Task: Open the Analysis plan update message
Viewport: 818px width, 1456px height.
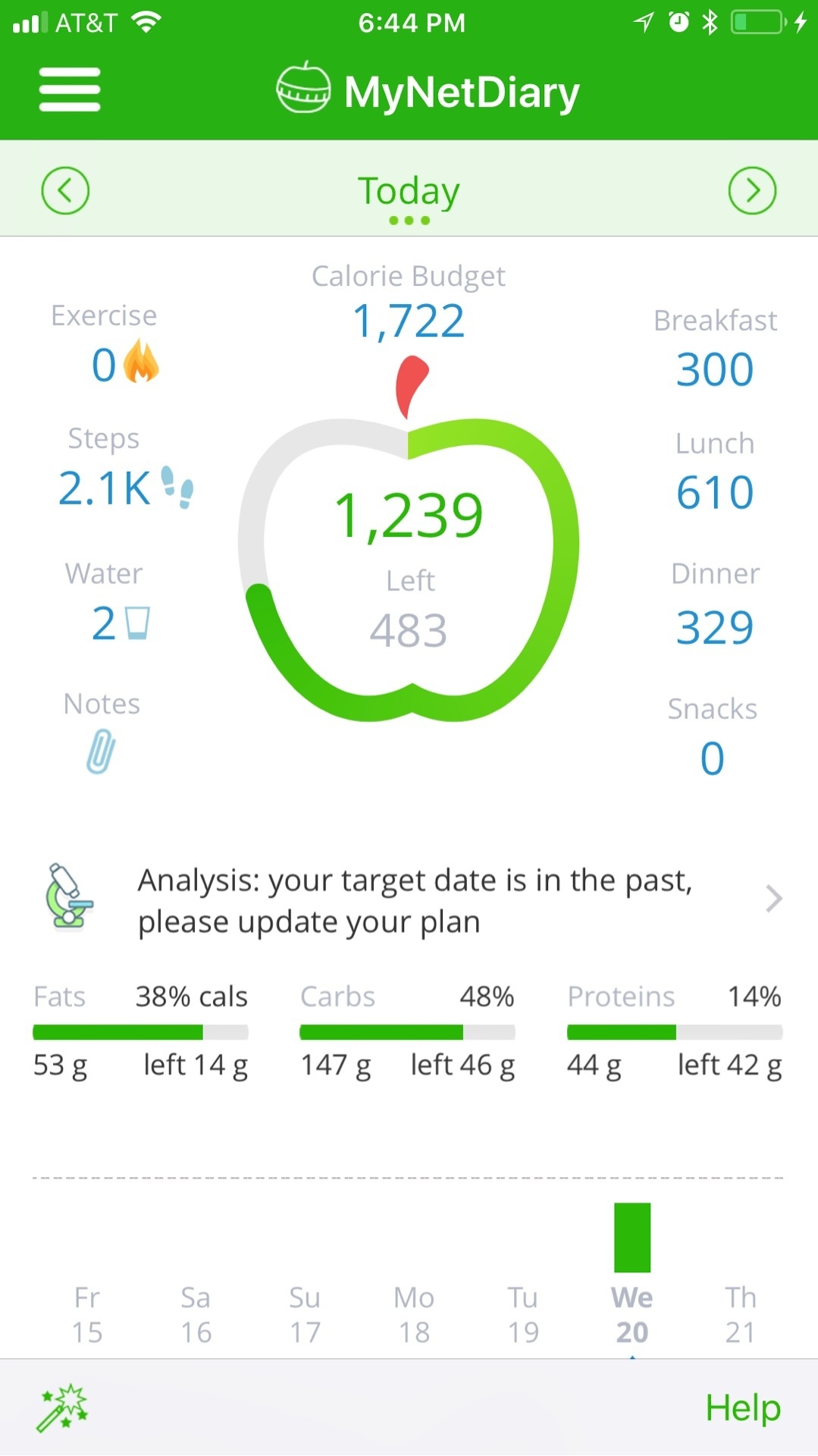Action: tap(413, 900)
